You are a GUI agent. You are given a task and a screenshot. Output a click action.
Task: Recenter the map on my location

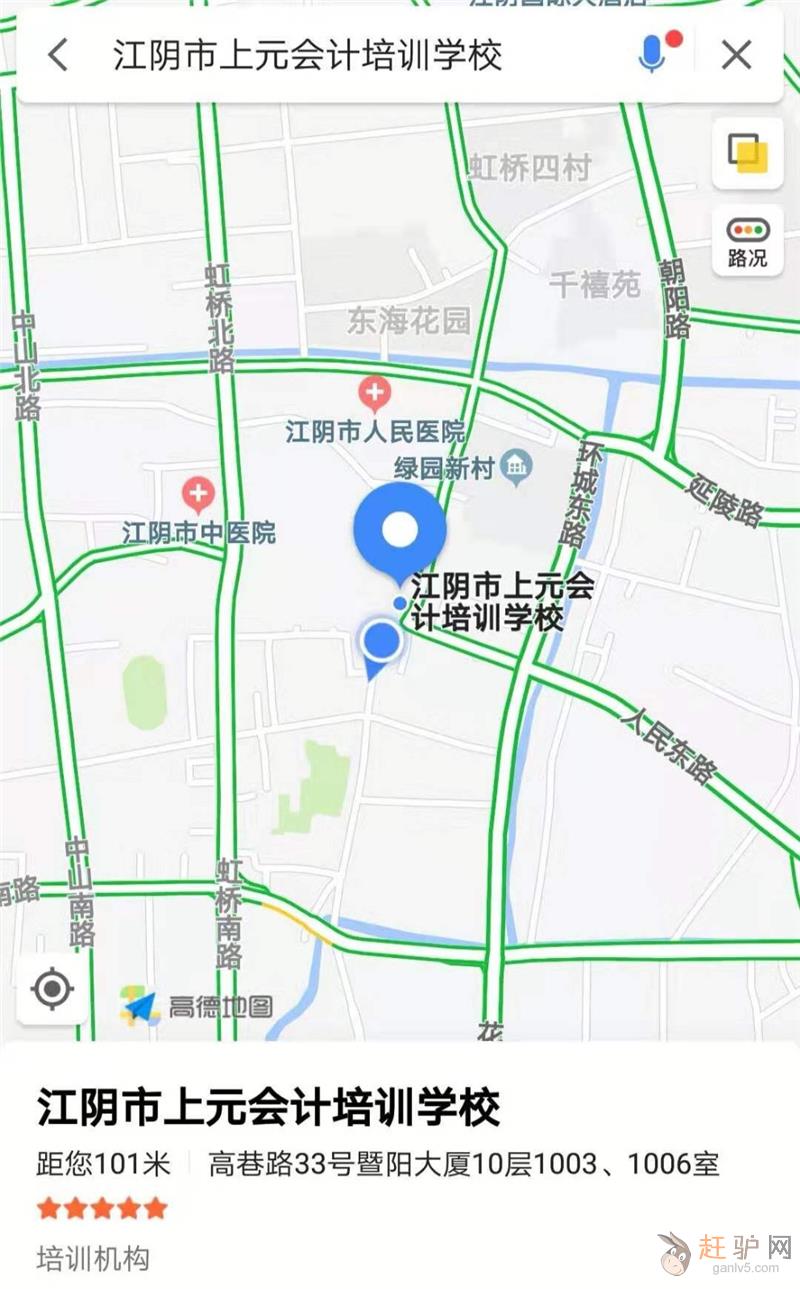coord(51,990)
